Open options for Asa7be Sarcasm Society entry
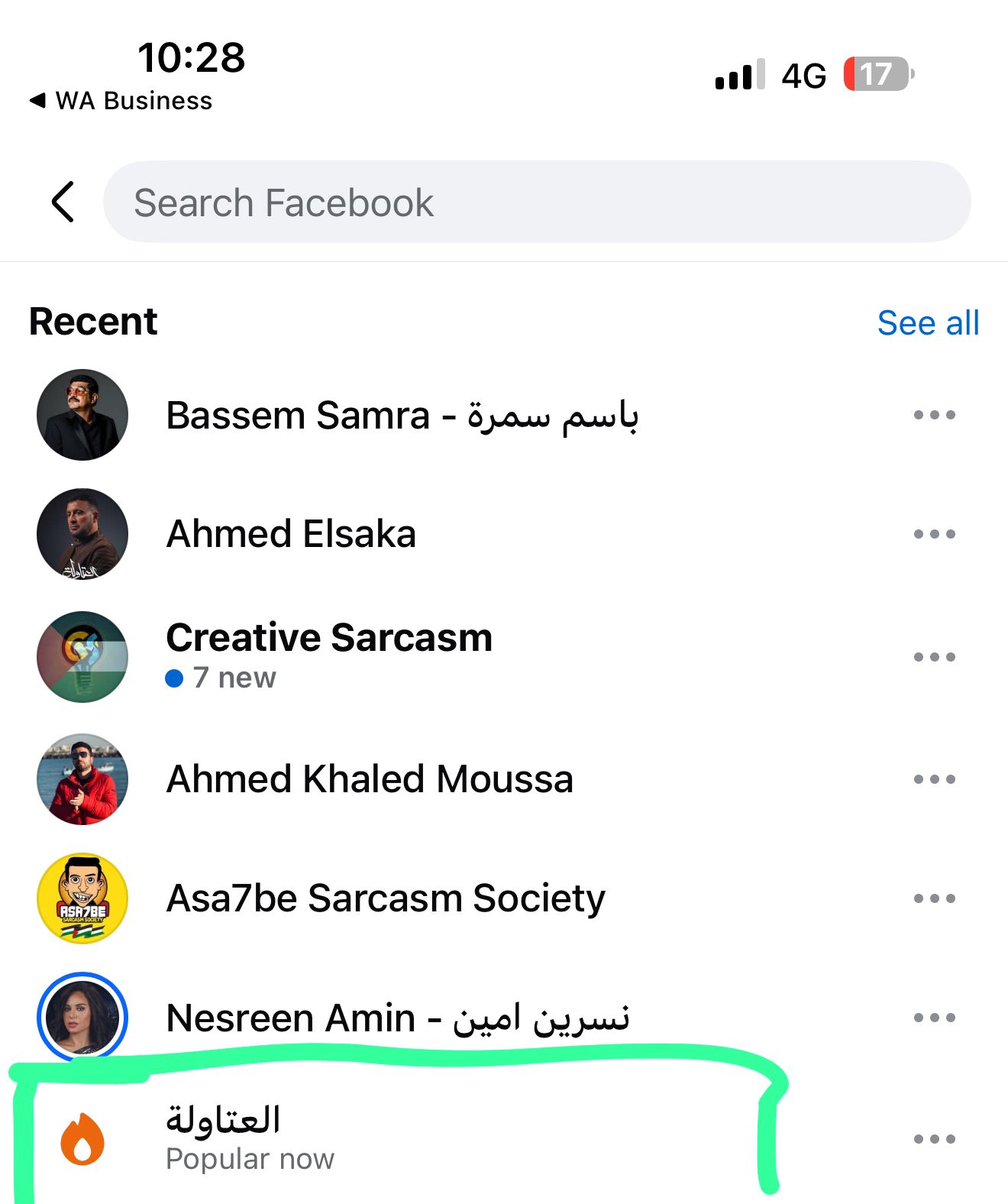This screenshot has width=1008, height=1204. [x=934, y=899]
